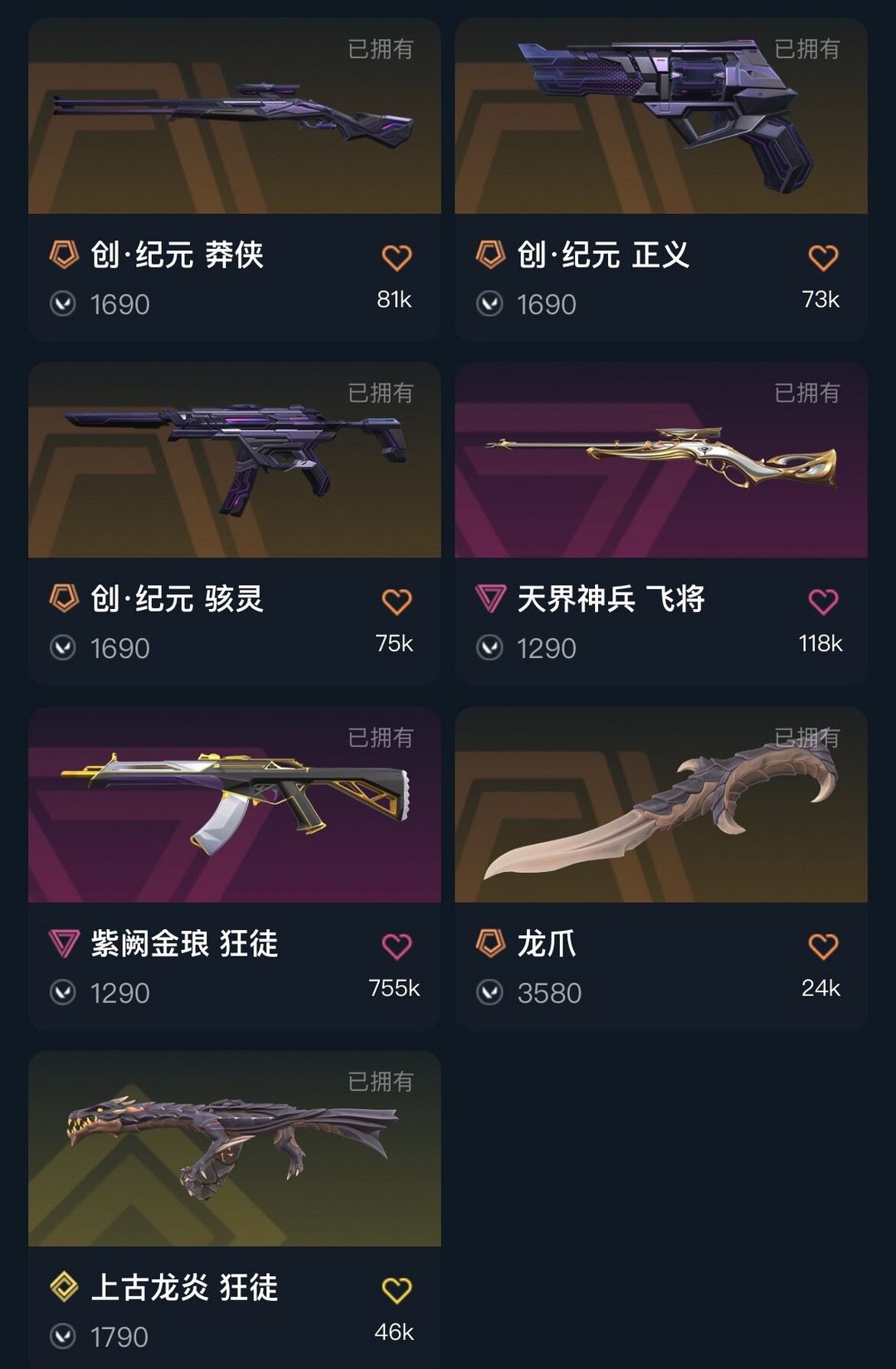Like the 天界神兵 飞将 skin
Screen dimensions: 896x1369
(823, 602)
